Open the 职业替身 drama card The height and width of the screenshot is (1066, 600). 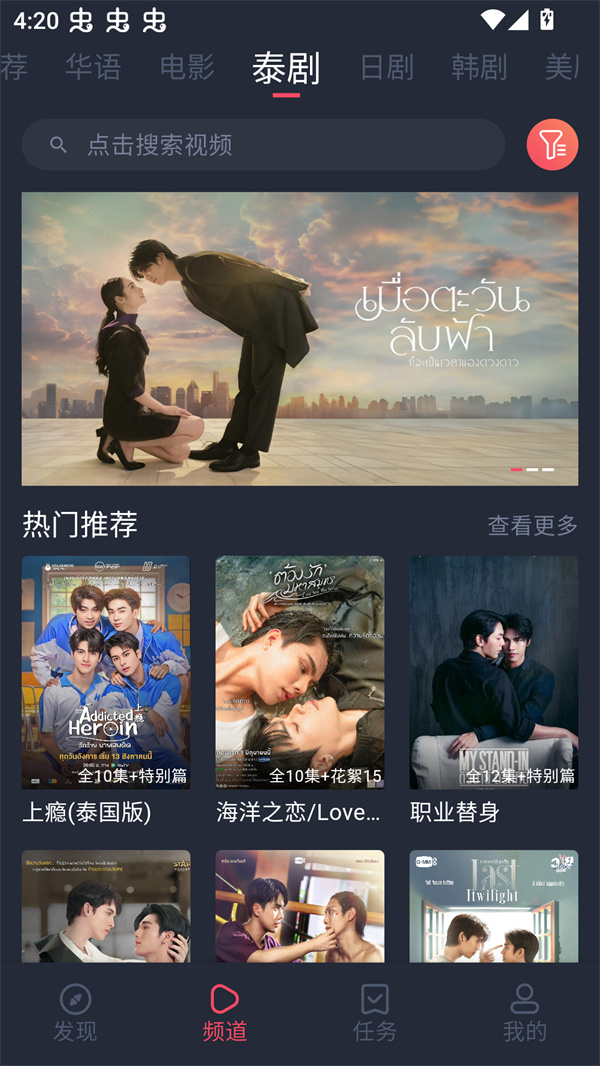click(x=494, y=672)
